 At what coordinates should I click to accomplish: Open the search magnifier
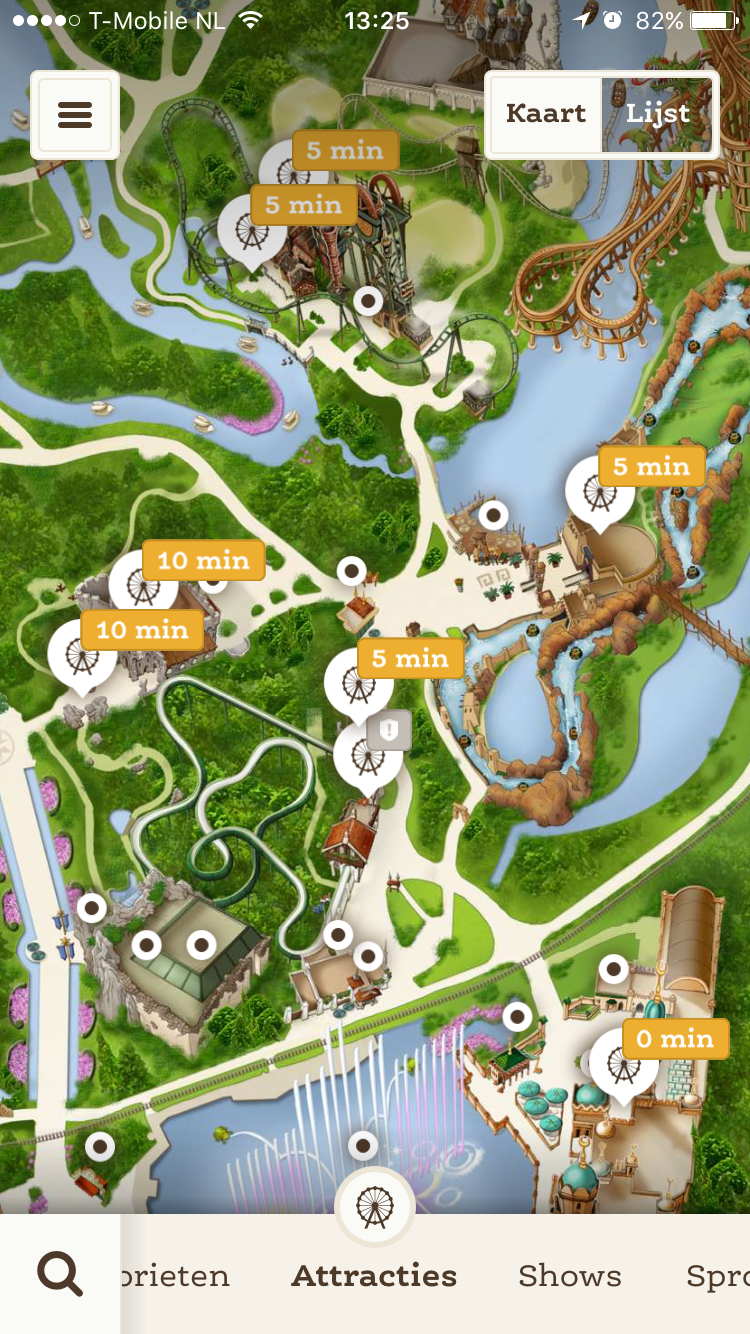pyautogui.click(x=60, y=1274)
